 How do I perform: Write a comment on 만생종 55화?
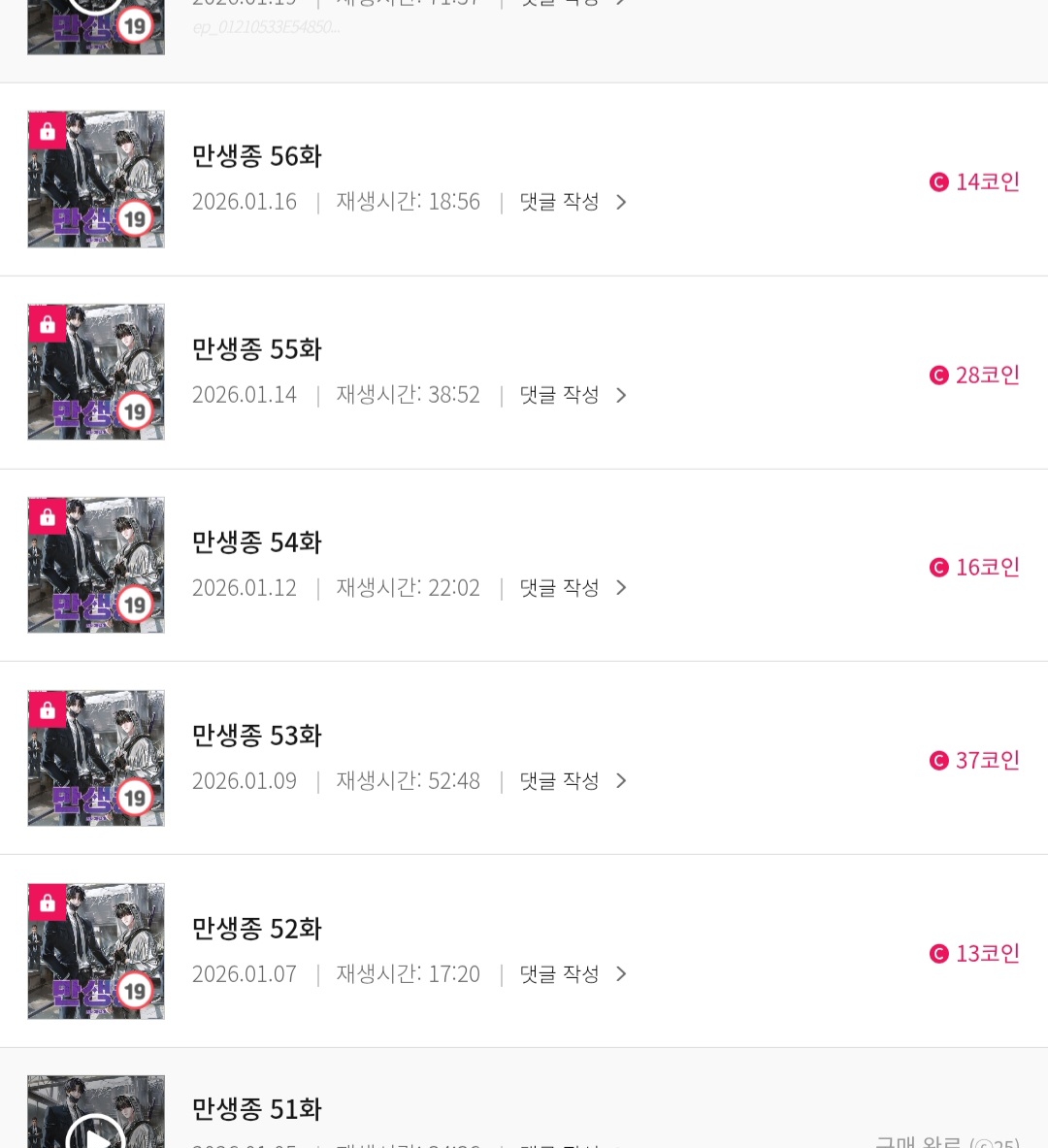(x=573, y=395)
